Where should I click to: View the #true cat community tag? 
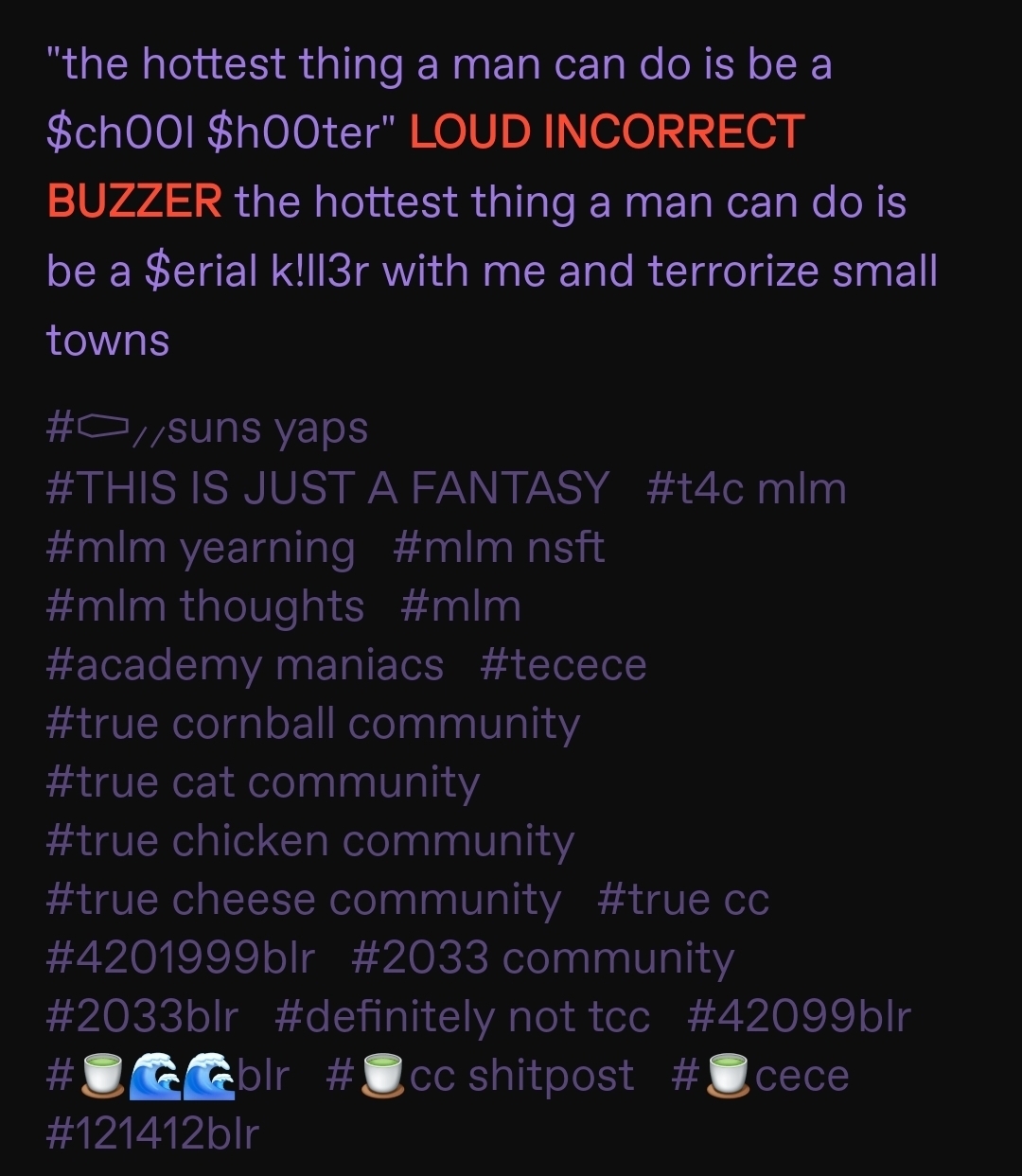(262, 782)
